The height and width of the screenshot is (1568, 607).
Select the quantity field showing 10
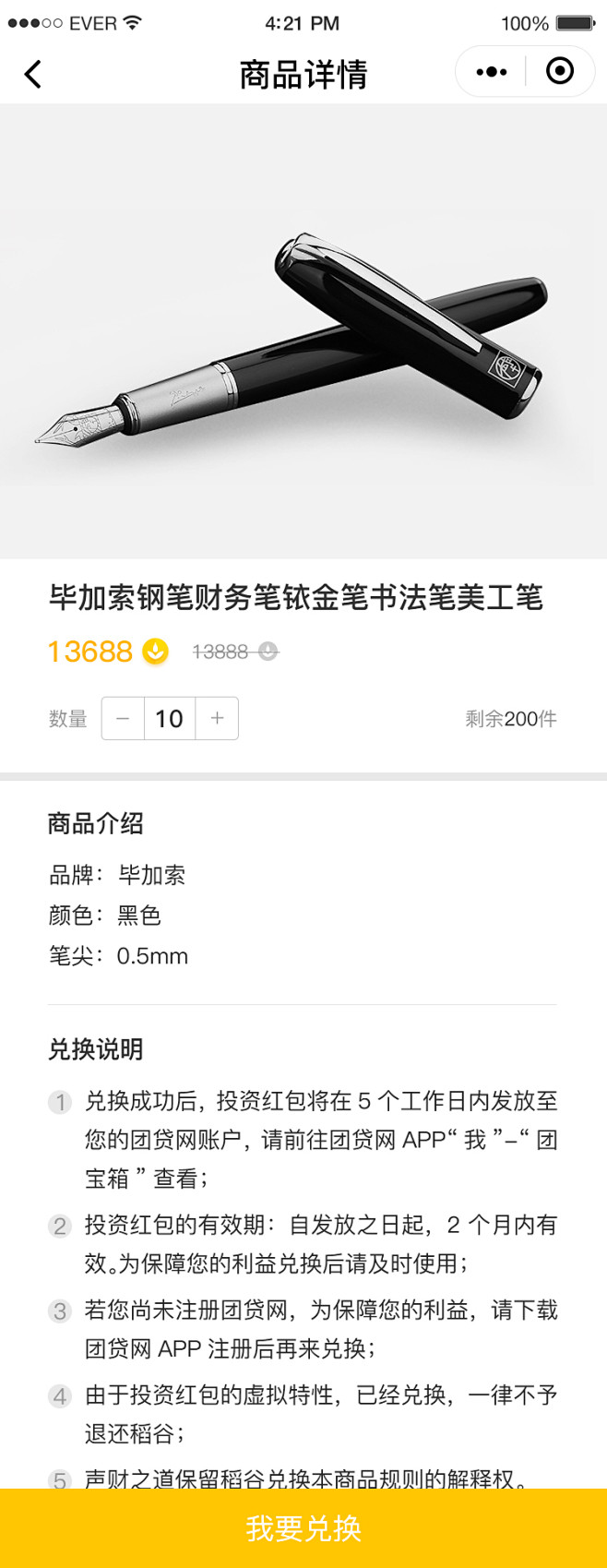169,718
